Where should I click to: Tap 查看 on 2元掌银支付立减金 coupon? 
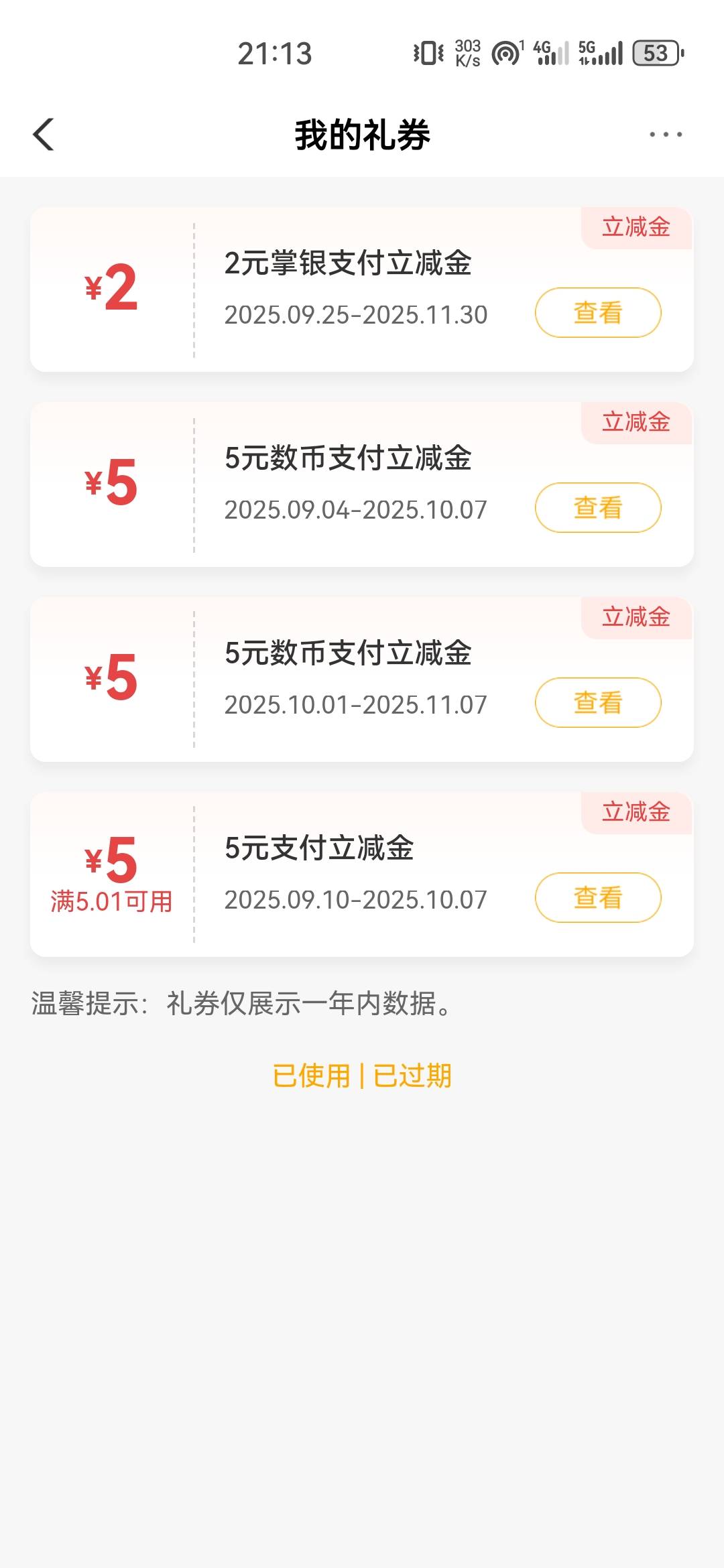click(x=598, y=312)
